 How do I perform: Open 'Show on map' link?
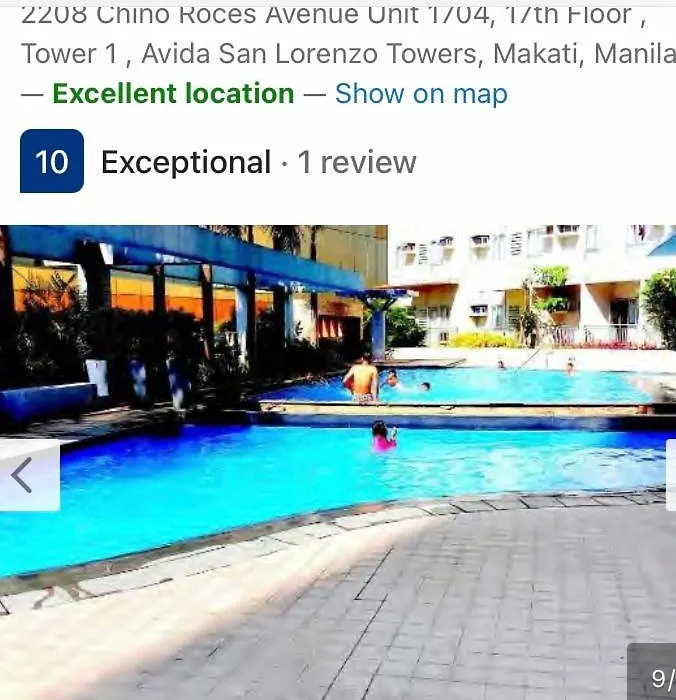pyautogui.click(x=421, y=94)
